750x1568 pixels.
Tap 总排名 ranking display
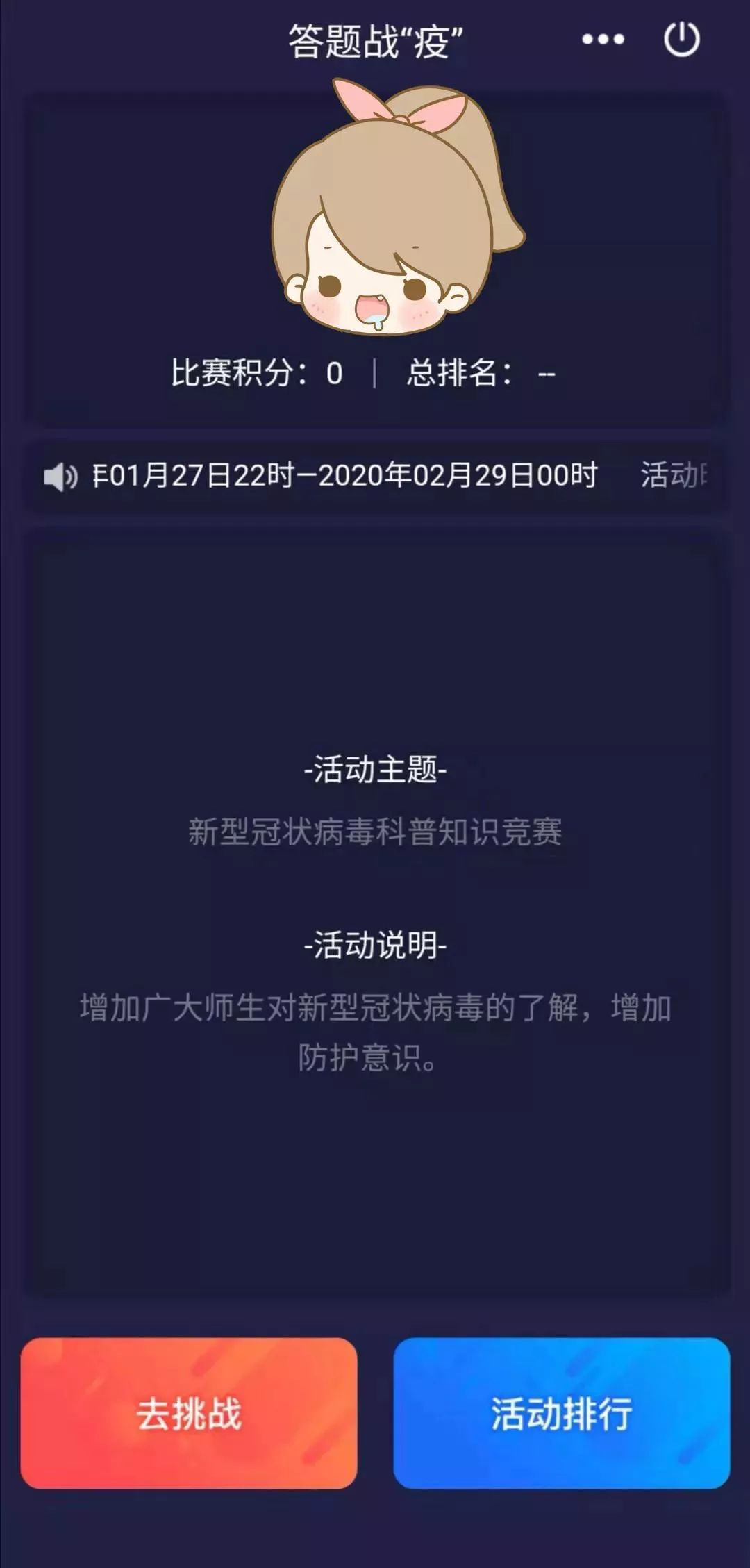[x=479, y=373]
